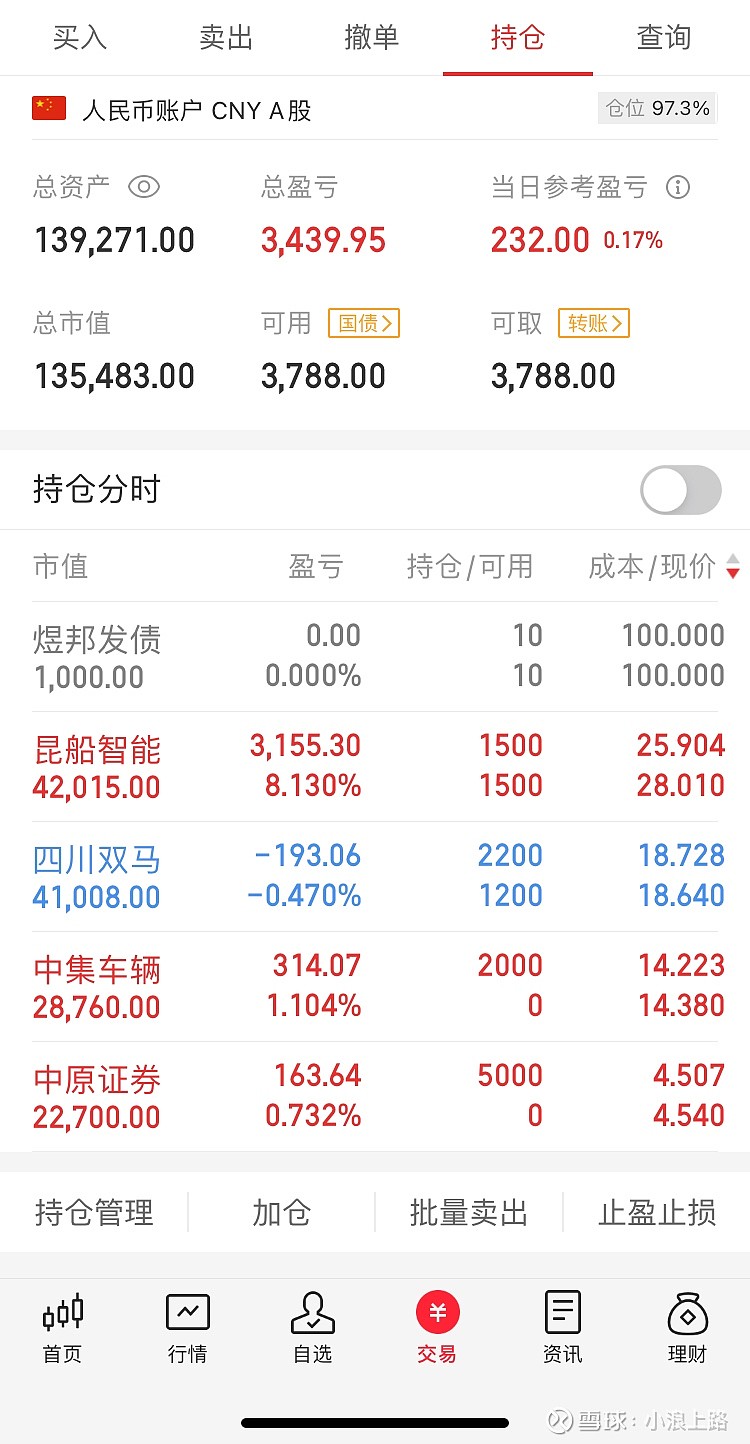Viewport: 750px width, 1444px height.
Task: Open info icon beside 当日参考盈亏
Action: [x=678, y=187]
